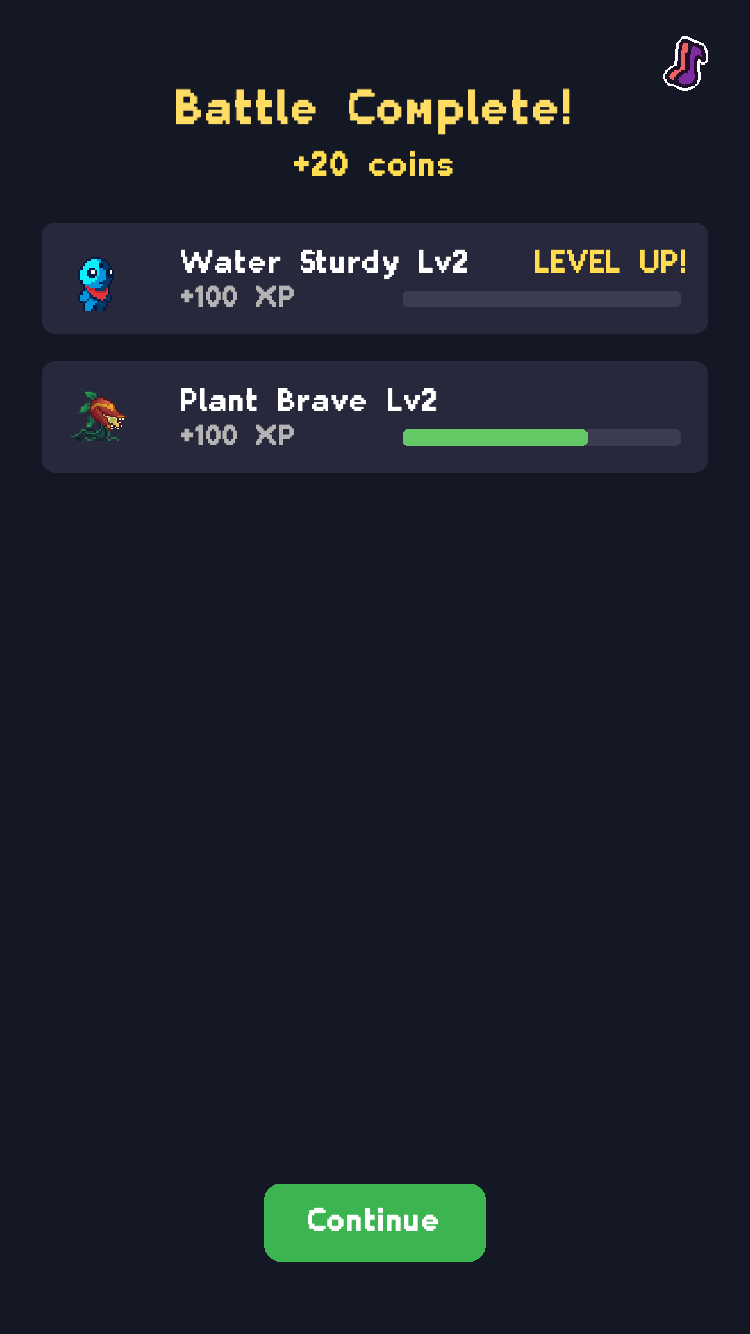Toggle the music note icon

686,64
